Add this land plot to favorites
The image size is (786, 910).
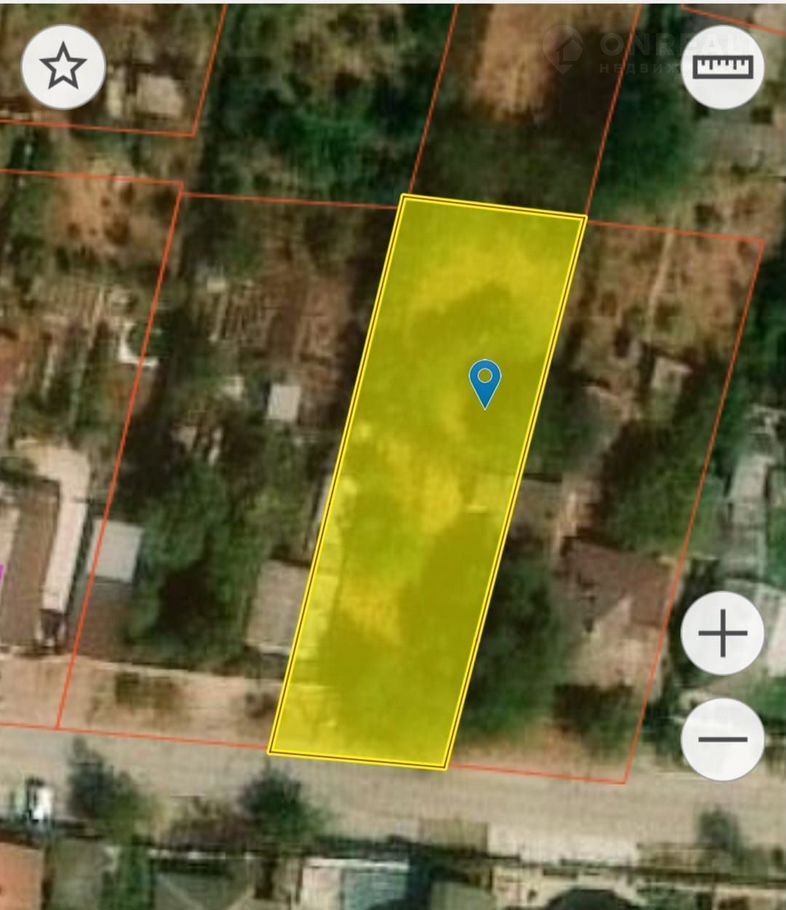[x=63, y=67]
